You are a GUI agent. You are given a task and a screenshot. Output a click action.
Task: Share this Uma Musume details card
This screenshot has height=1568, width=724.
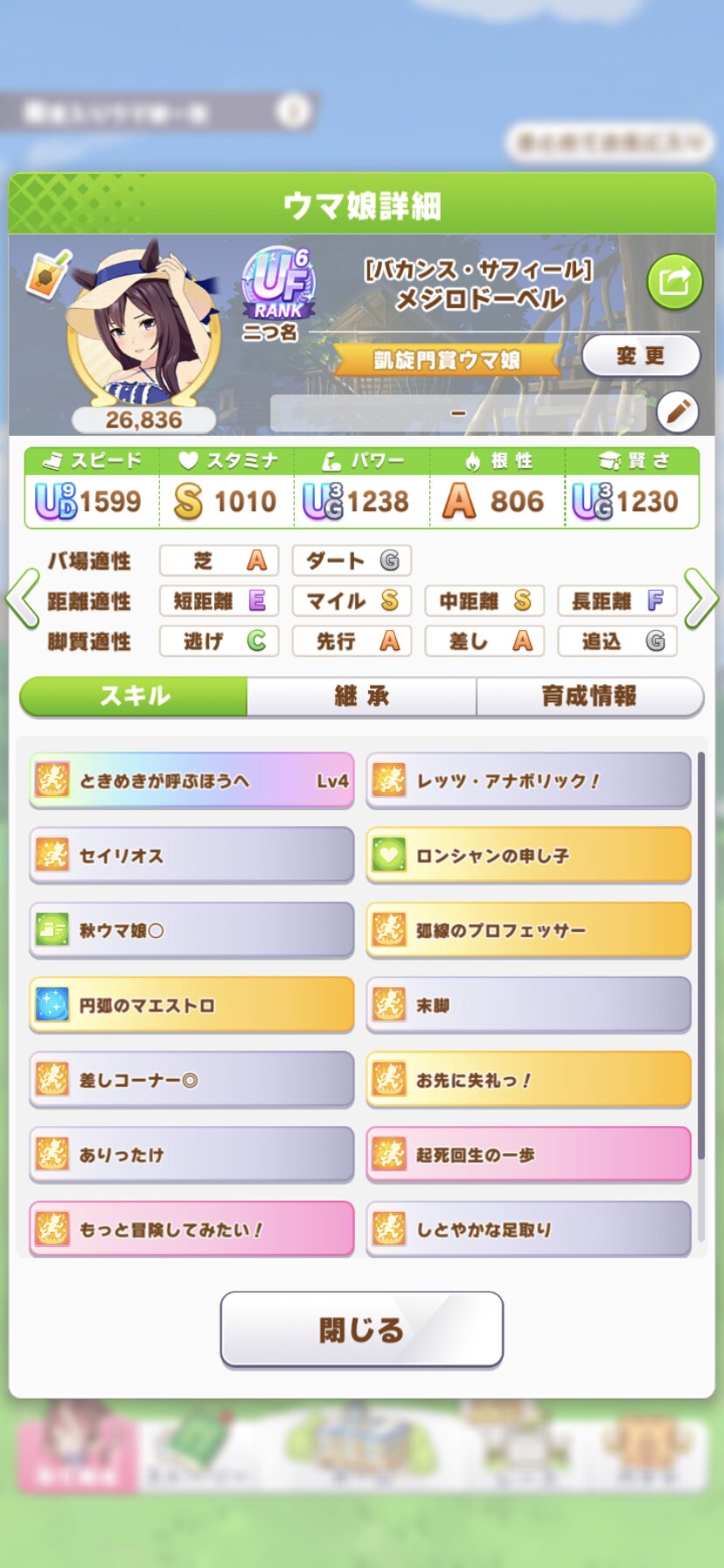point(674,282)
